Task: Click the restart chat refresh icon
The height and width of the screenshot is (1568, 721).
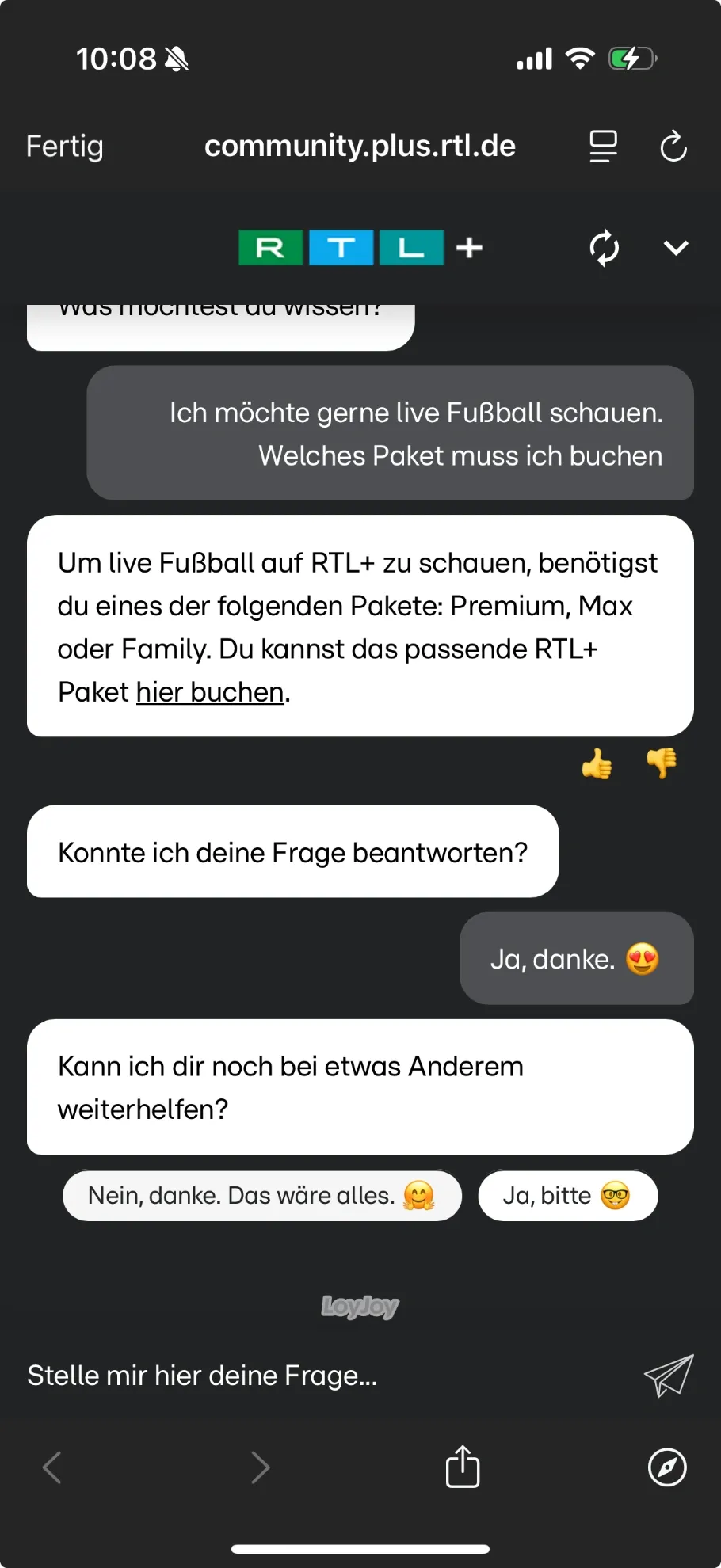Action: tap(605, 247)
